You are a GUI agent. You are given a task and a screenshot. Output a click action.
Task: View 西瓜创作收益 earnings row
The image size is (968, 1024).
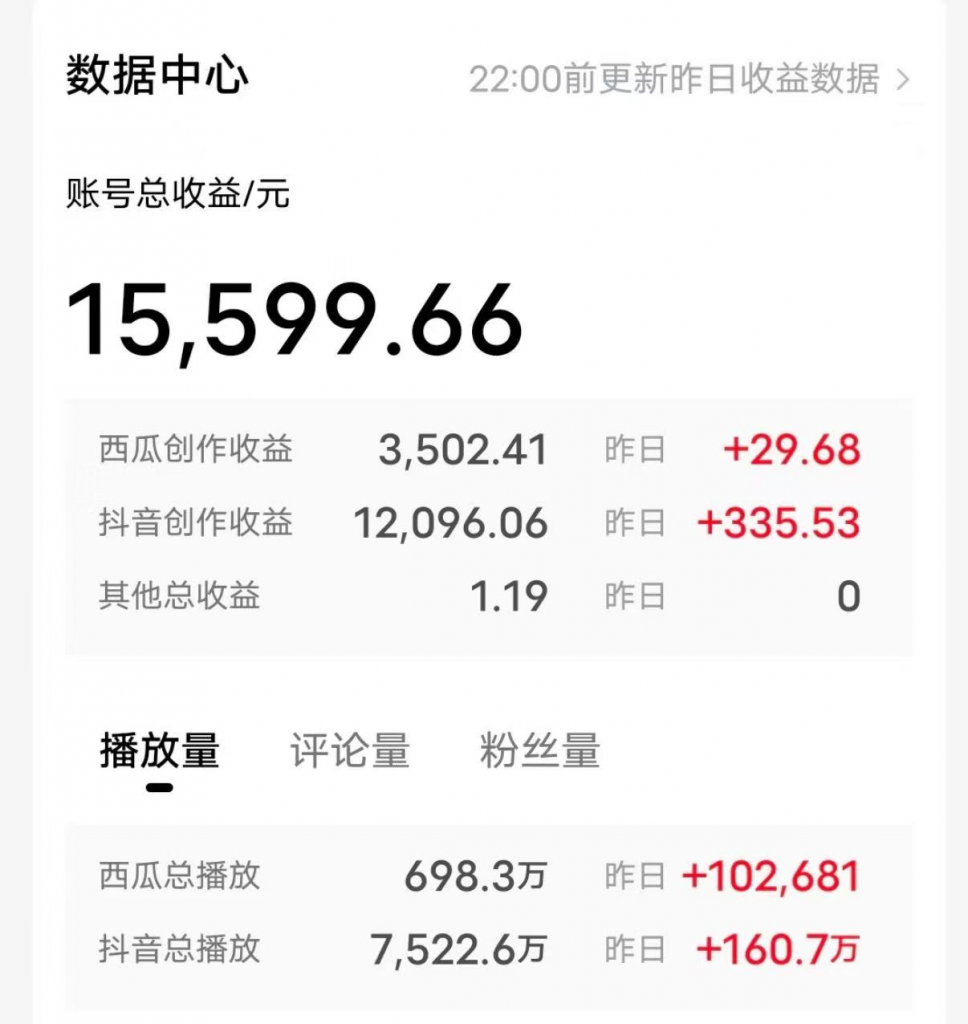coord(196,450)
